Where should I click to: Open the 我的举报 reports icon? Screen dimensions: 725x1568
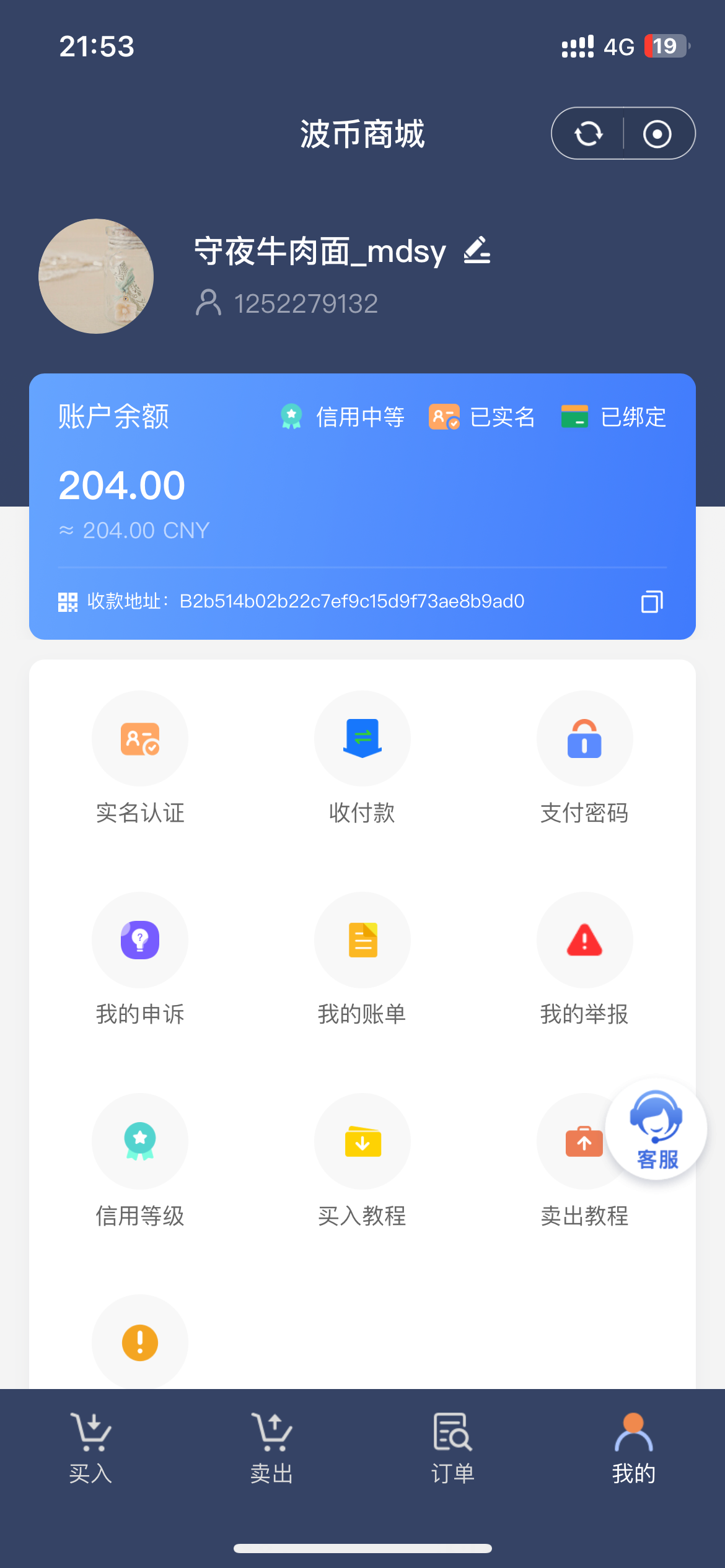point(584,940)
